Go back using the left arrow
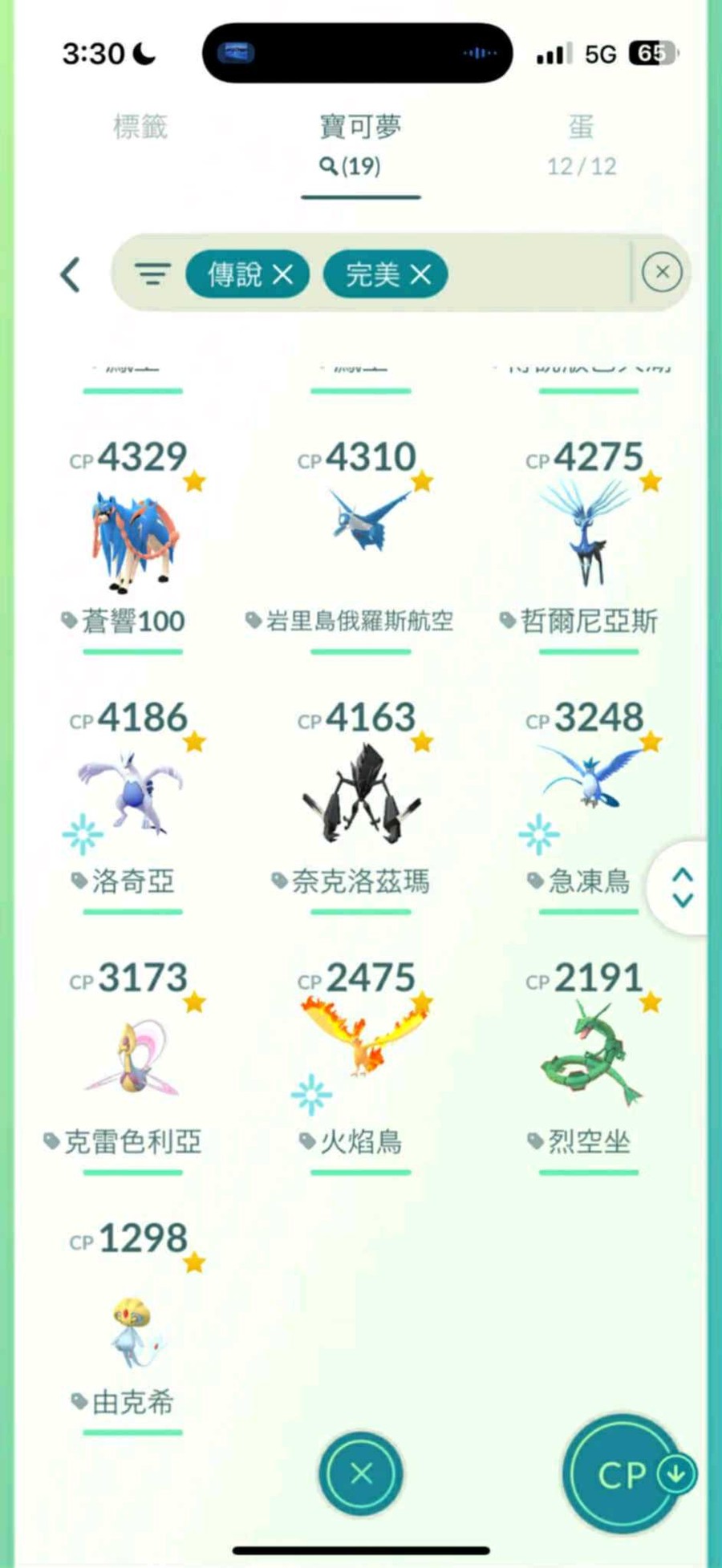 (71, 274)
